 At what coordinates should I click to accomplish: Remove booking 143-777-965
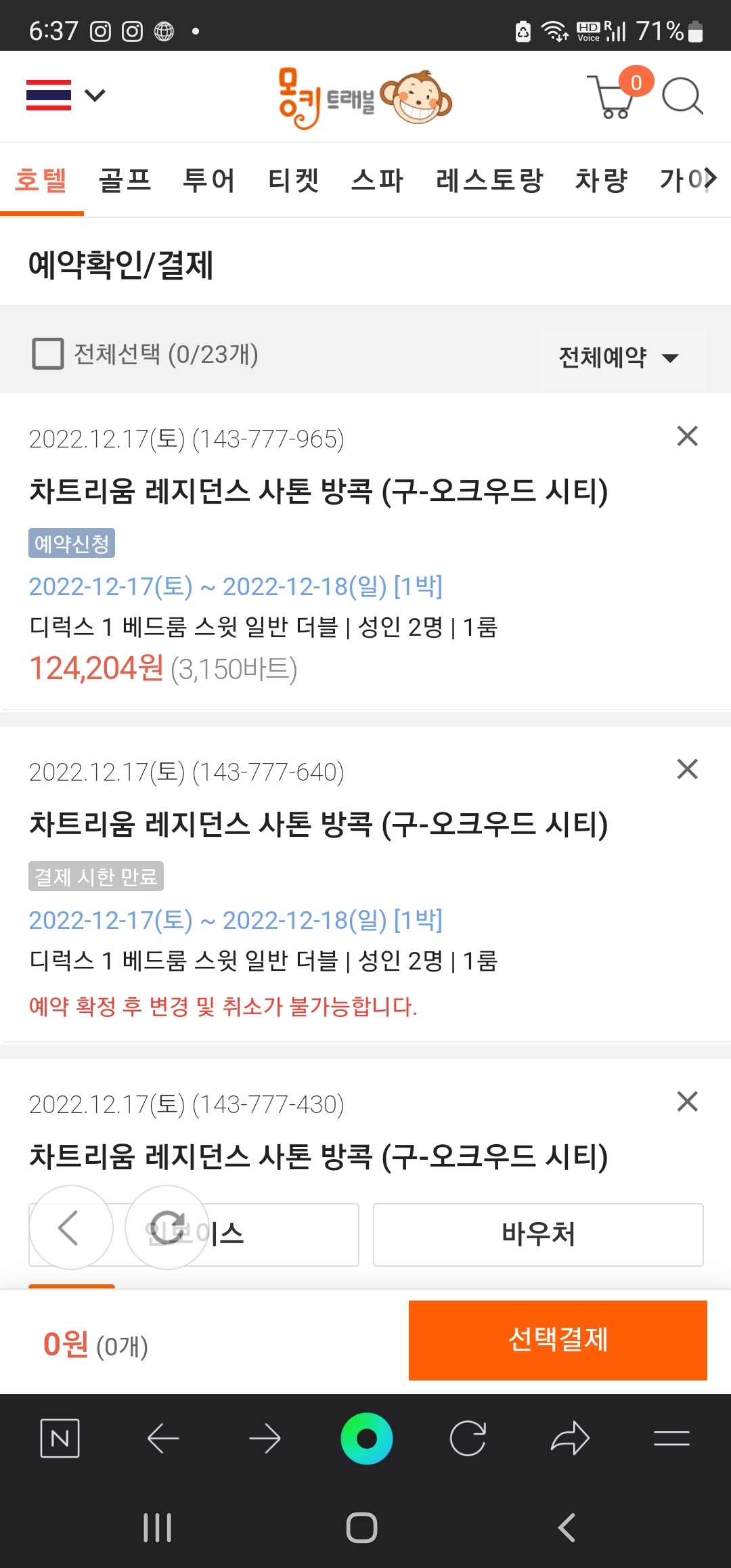[687, 436]
